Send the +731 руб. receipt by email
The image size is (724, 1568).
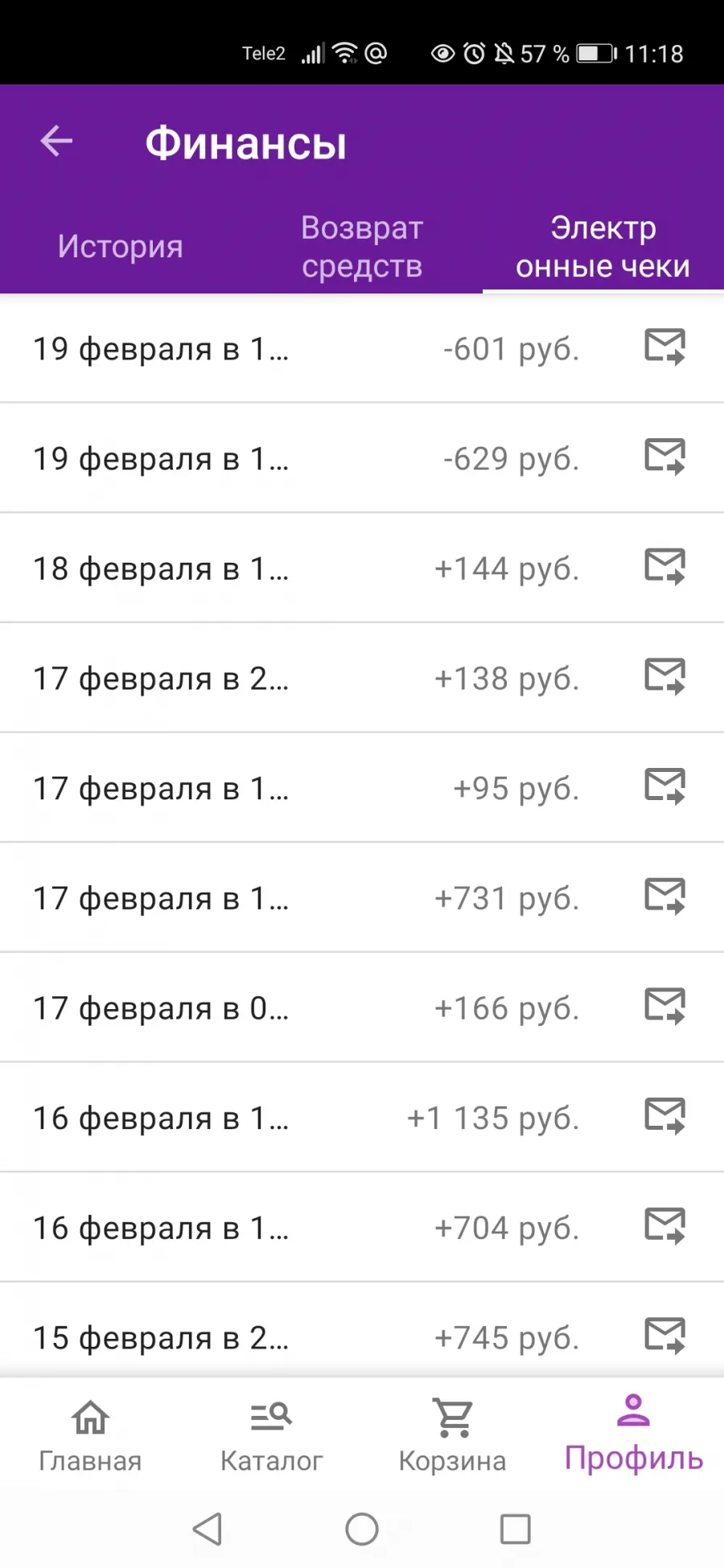tap(665, 897)
